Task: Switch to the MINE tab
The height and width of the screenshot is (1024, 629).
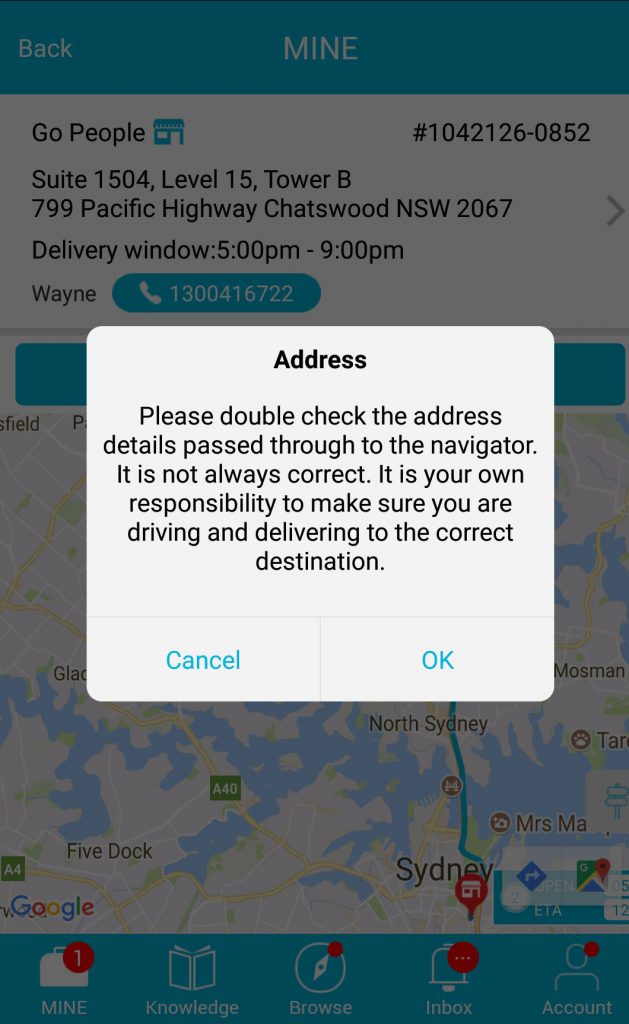Action: click(x=64, y=981)
